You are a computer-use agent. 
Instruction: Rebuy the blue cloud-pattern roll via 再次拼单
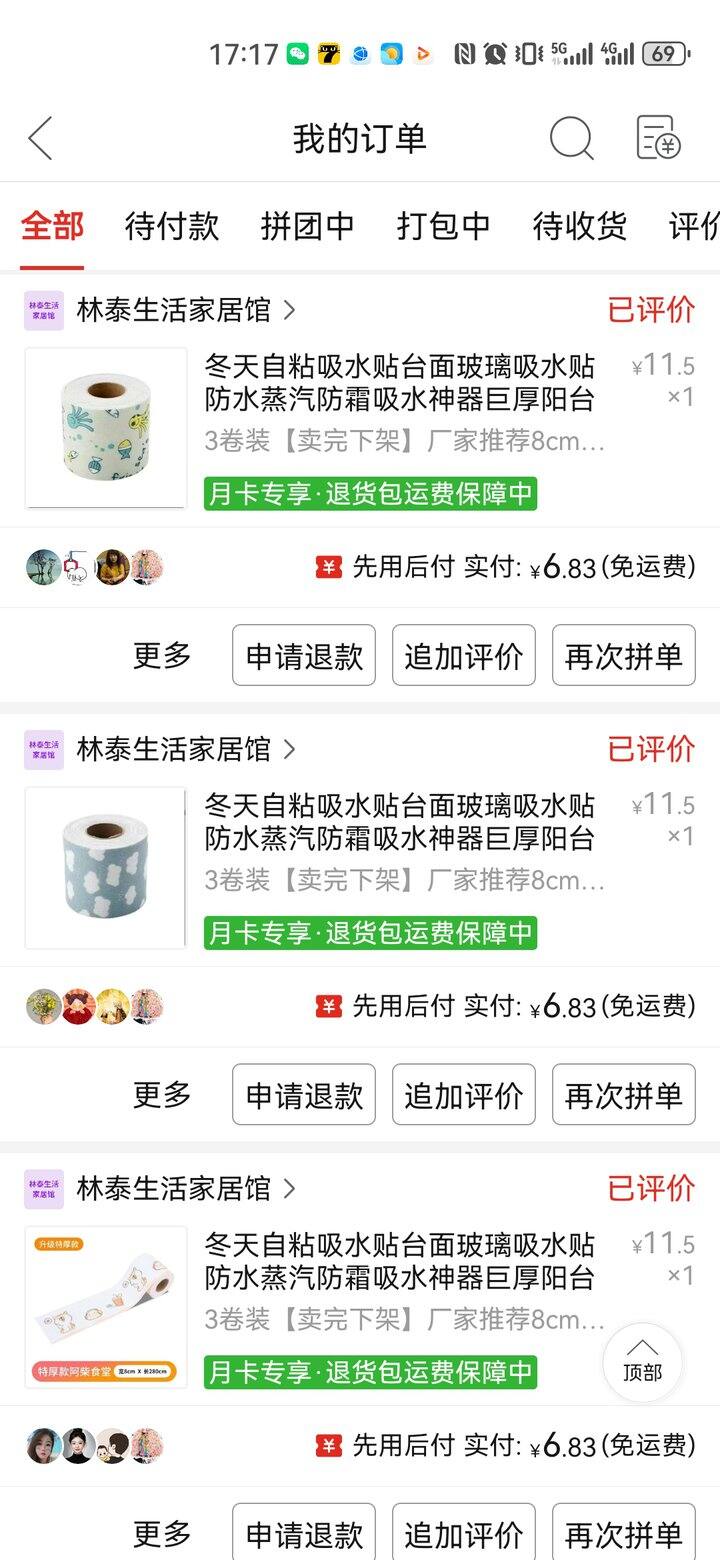pyautogui.click(x=623, y=1095)
